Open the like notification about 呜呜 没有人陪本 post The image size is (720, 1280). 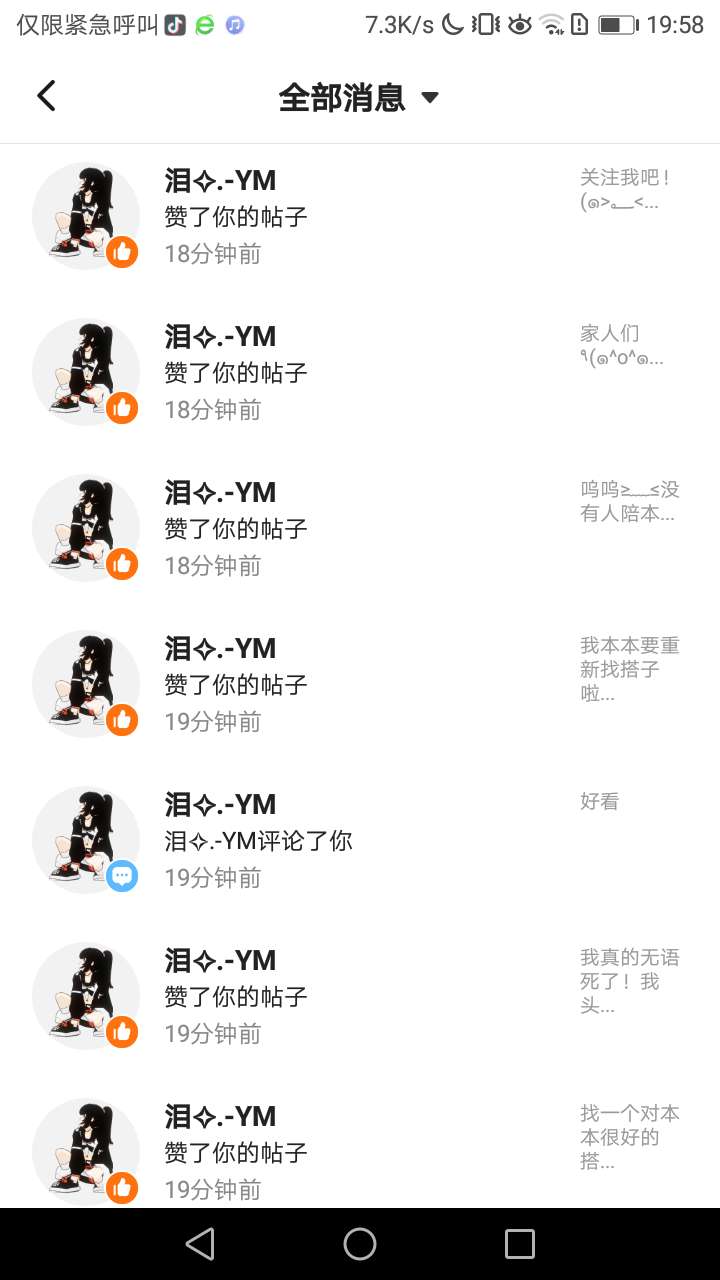pos(360,529)
